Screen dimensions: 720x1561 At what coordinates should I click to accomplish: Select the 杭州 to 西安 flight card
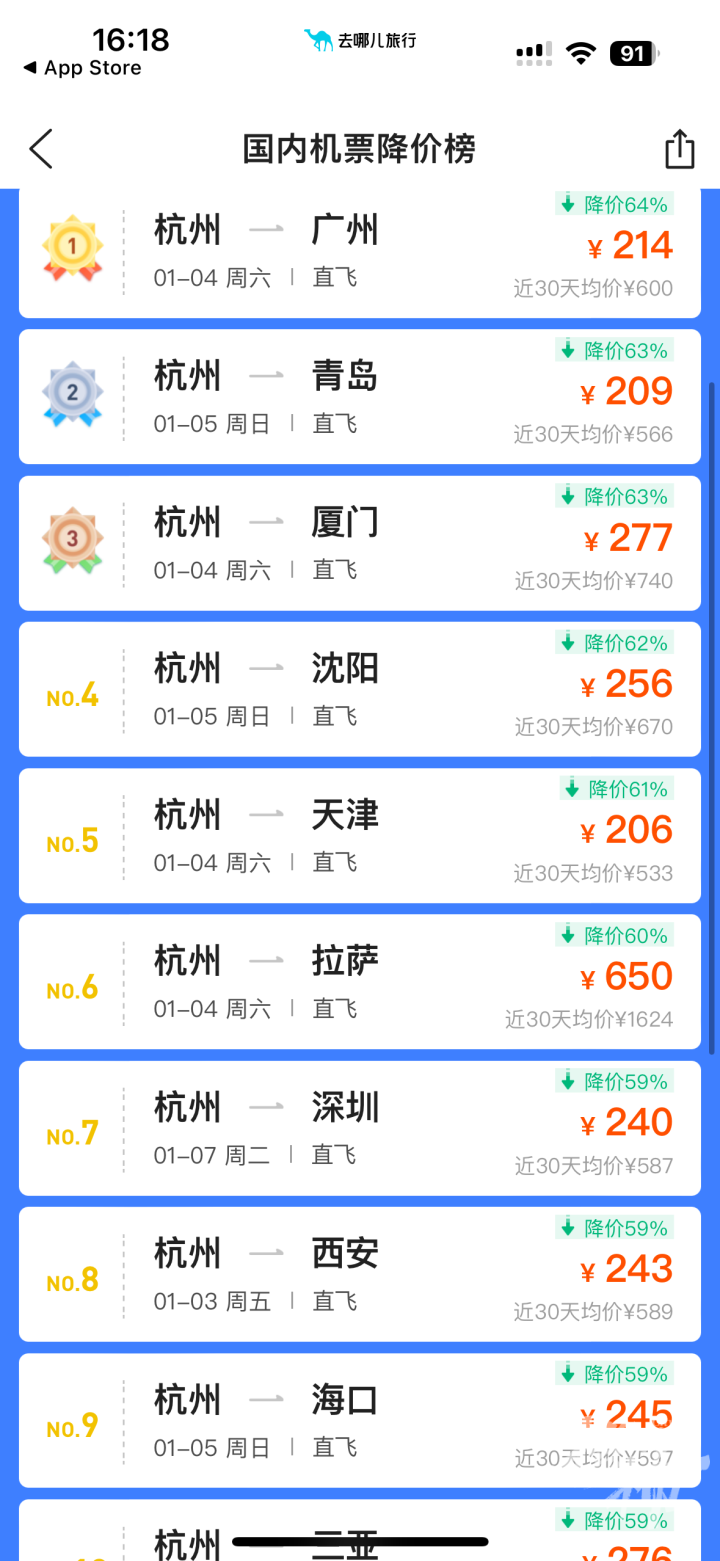pyautogui.click(x=360, y=1274)
